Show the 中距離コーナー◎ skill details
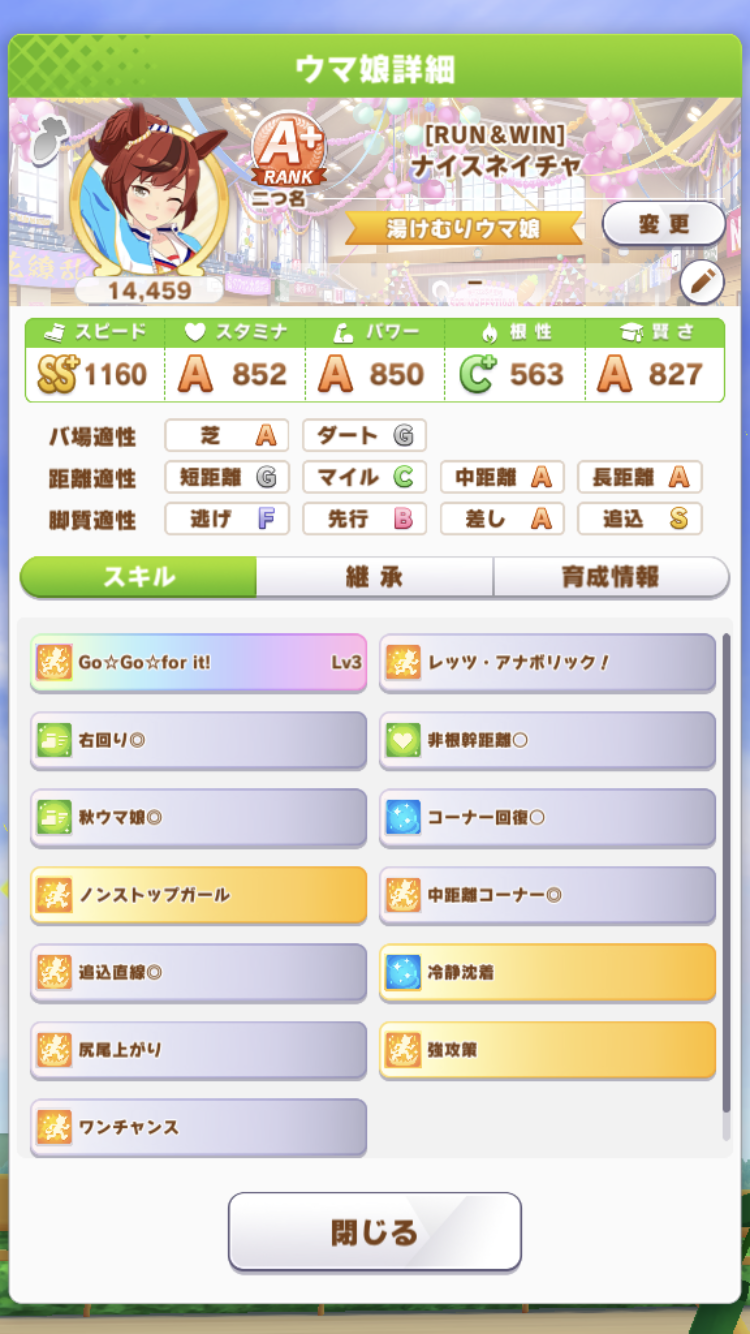 [x=547, y=894]
